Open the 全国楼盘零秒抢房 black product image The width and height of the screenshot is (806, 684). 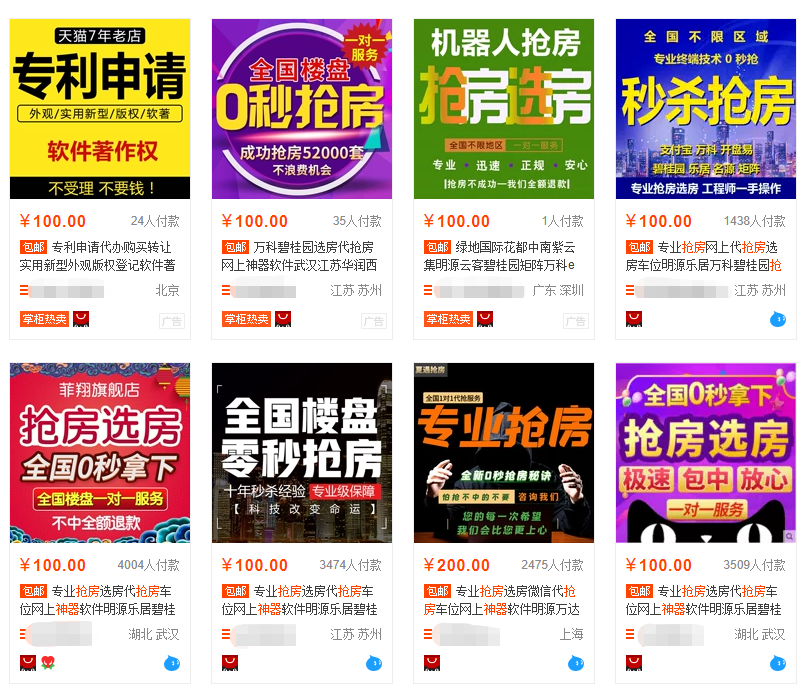click(x=302, y=453)
